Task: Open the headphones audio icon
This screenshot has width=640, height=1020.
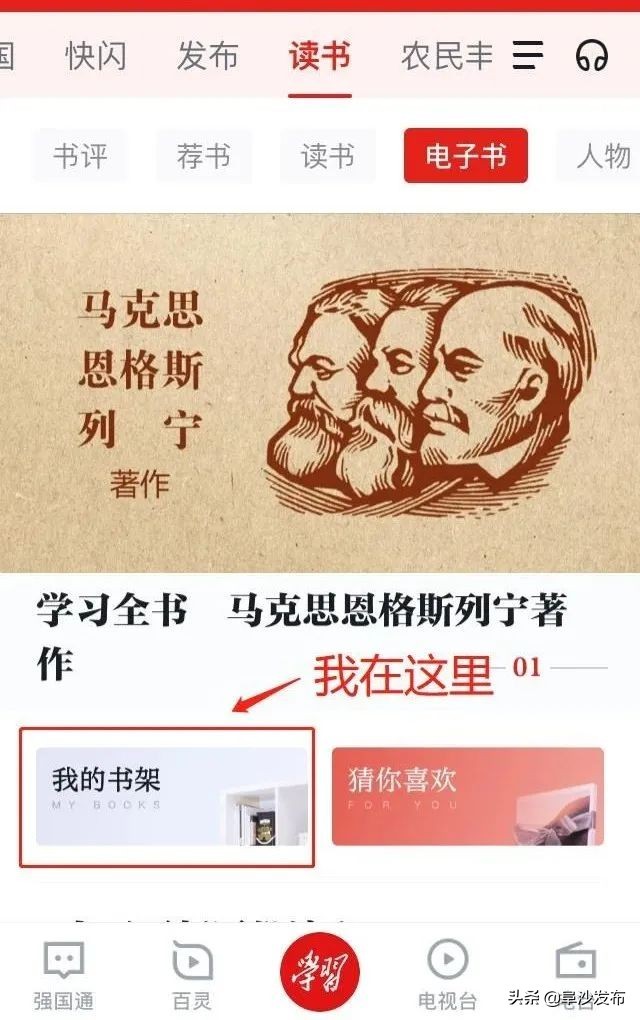Action: (x=592, y=55)
